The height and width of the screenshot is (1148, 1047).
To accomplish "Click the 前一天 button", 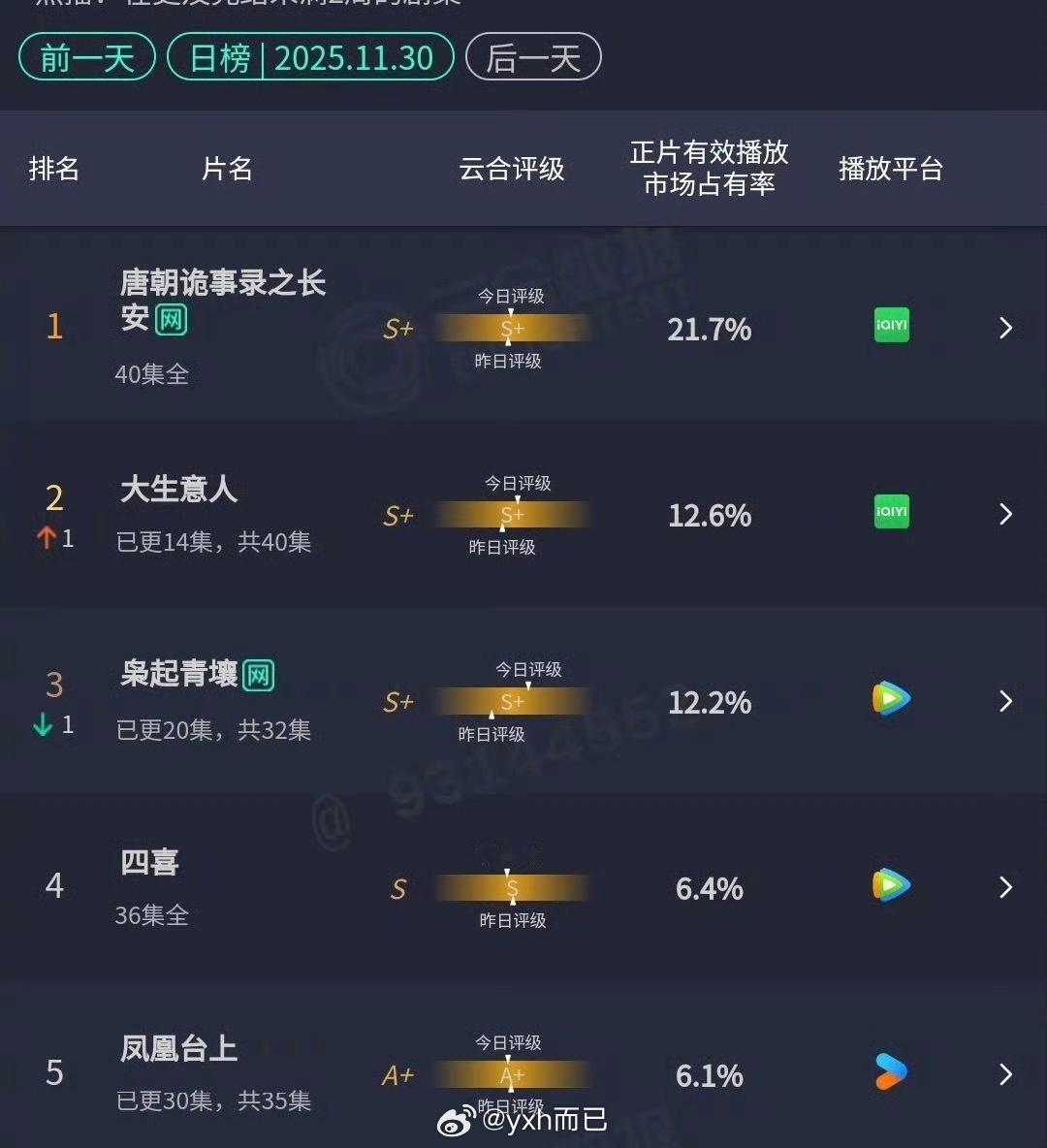I will click(85, 57).
